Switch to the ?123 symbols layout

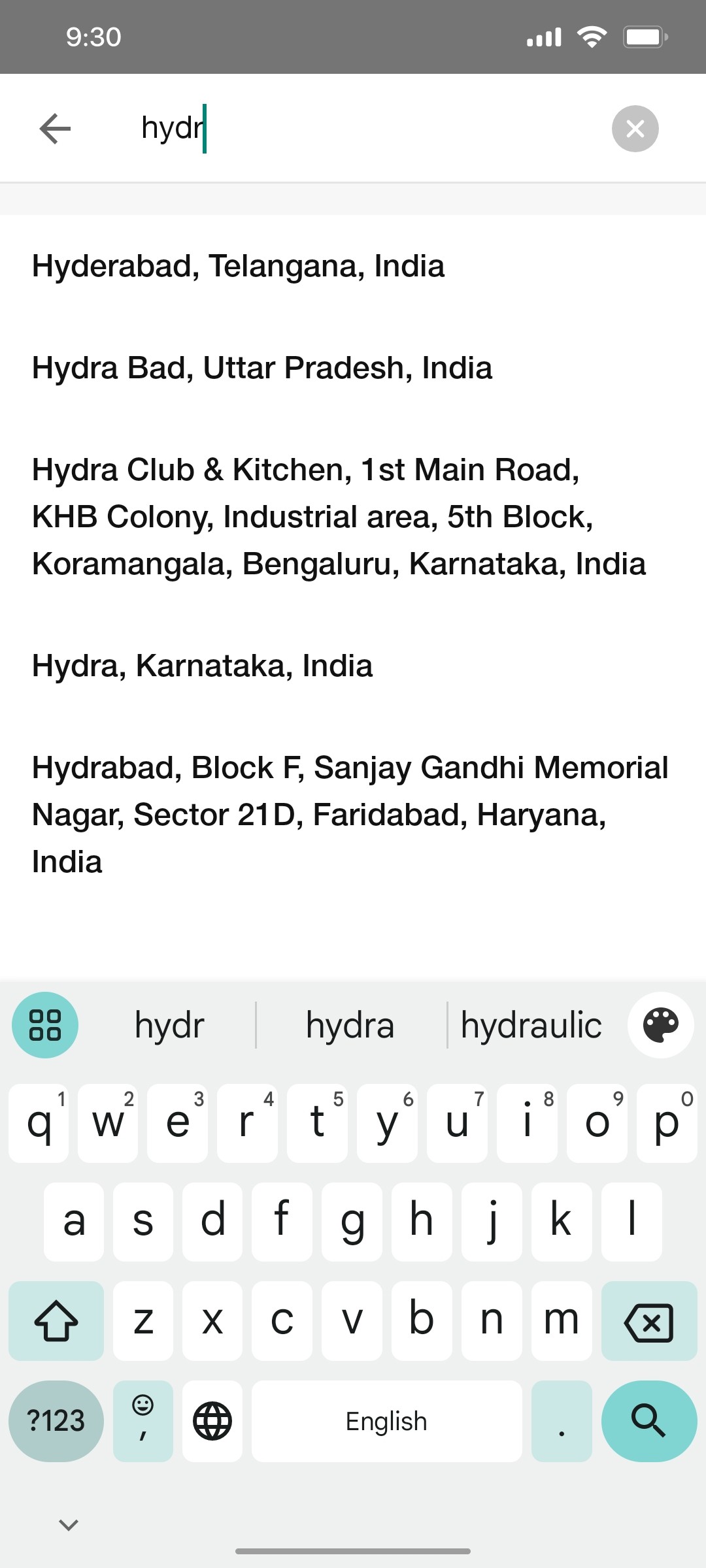point(56,1421)
